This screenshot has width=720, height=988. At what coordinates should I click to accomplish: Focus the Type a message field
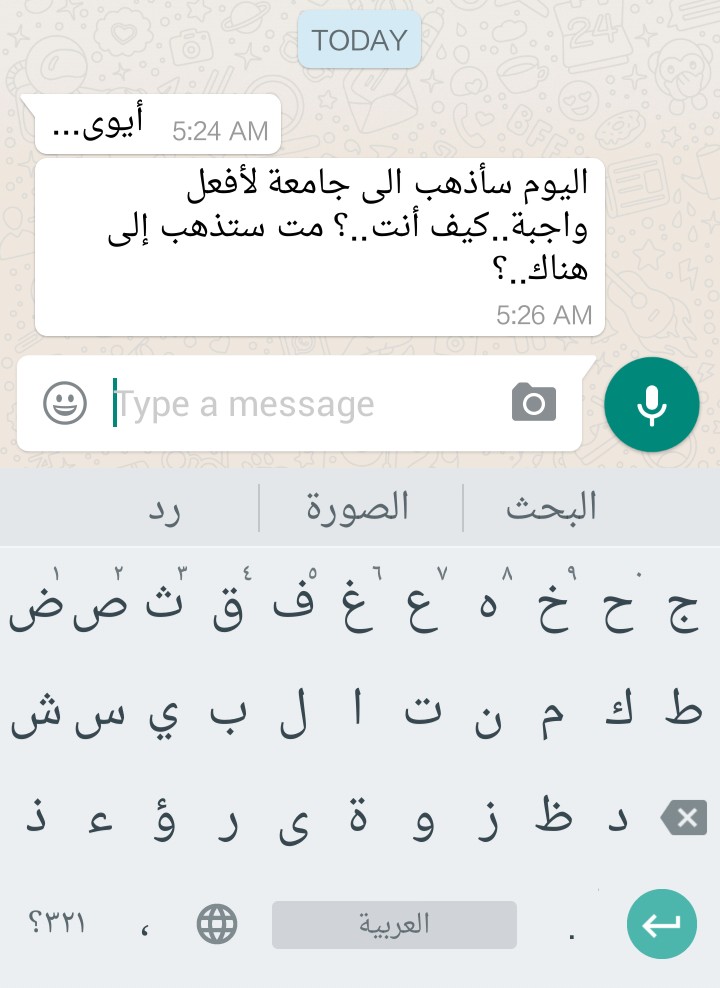(300, 404)
